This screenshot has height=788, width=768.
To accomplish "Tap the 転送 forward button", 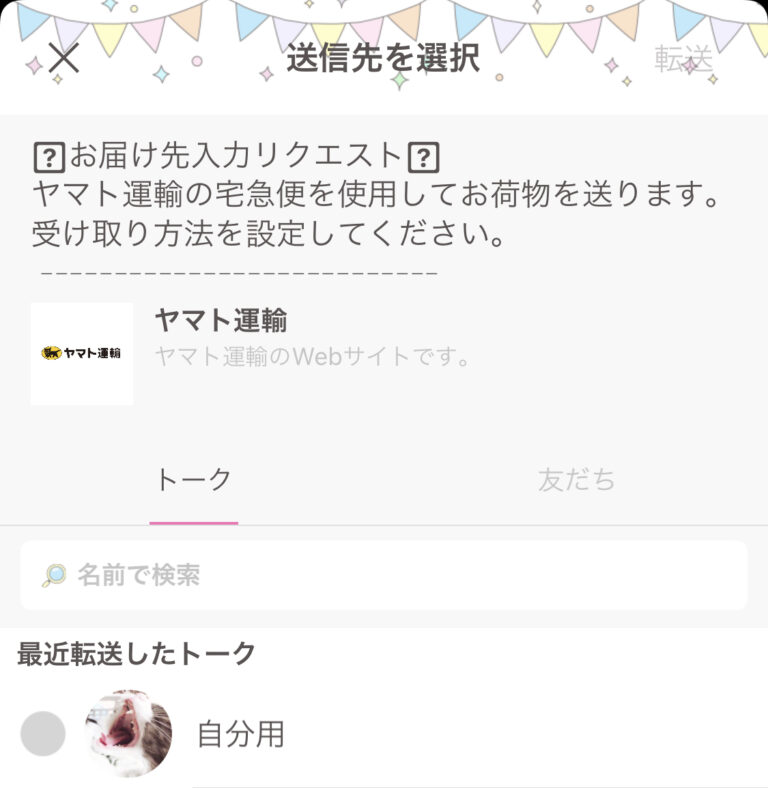I will click(x=684, y=59).
